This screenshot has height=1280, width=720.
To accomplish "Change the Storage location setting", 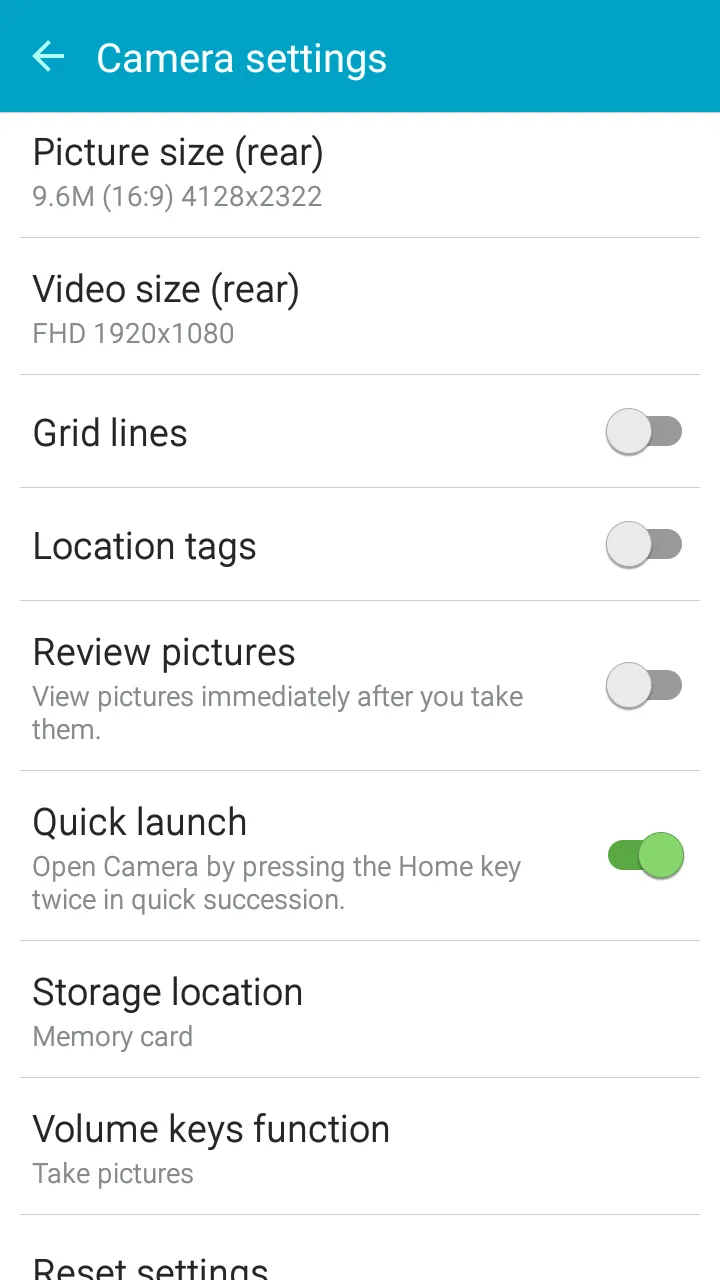I will 360,1010.
